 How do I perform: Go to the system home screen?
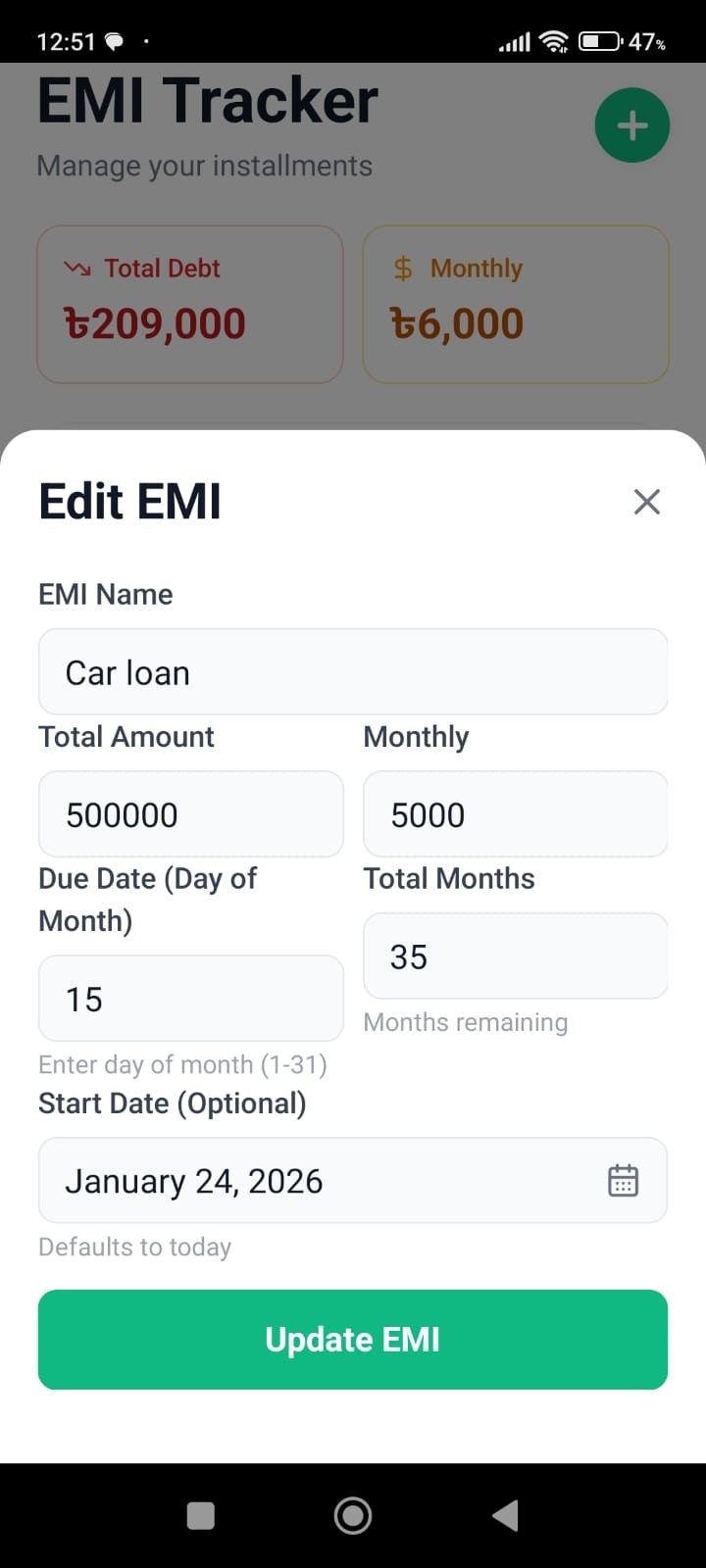click(353, 1516)
